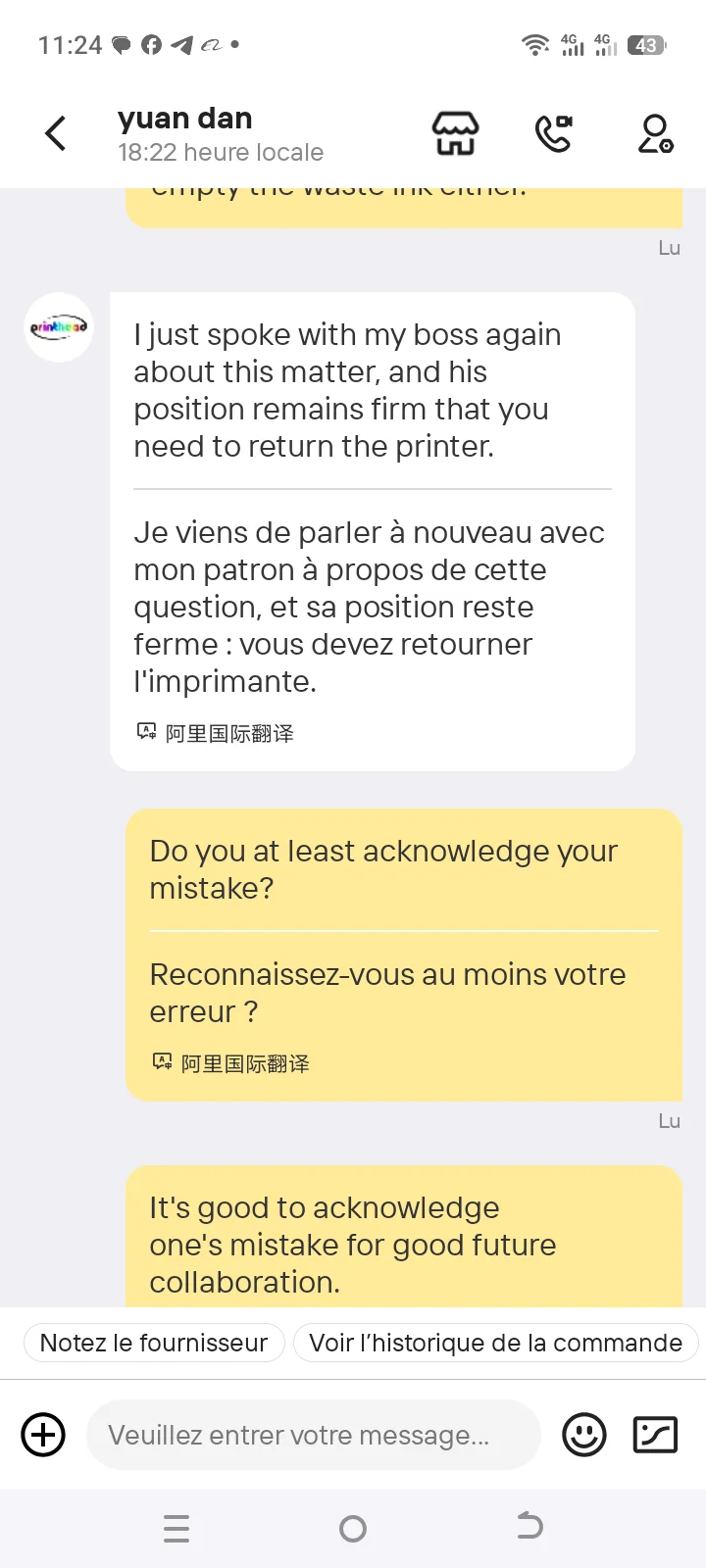Screen dimensions: 706x1568
Task: Open the plus attachment menu
Action: pyautogui.click(x=43, y=1435)
